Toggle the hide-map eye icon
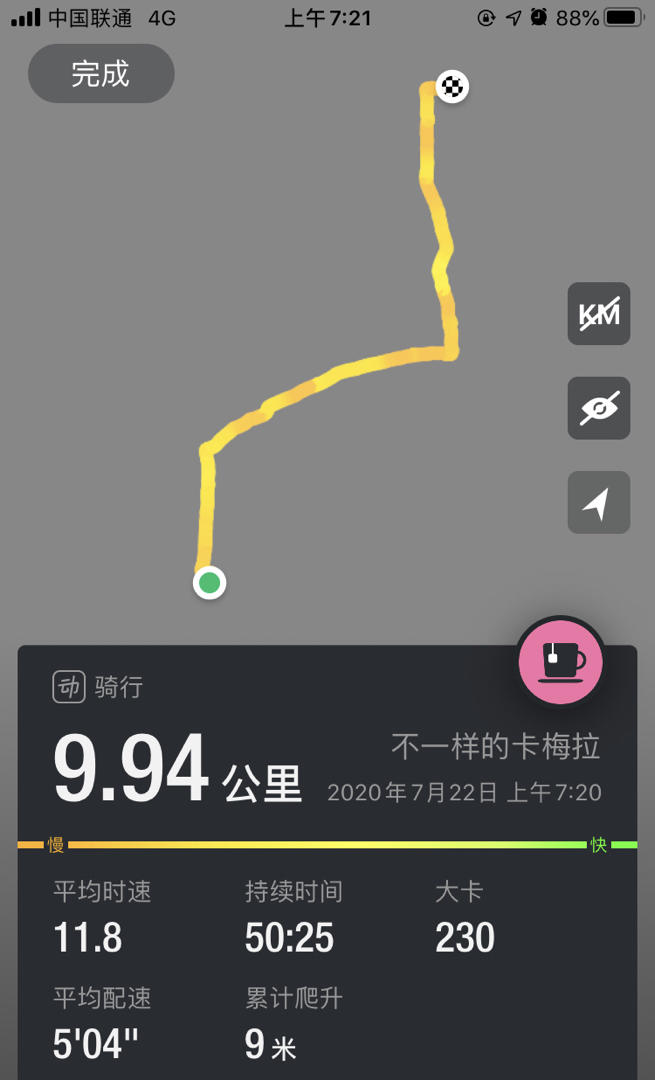Screen dimensions: 655x1080 tap(599, 408)
